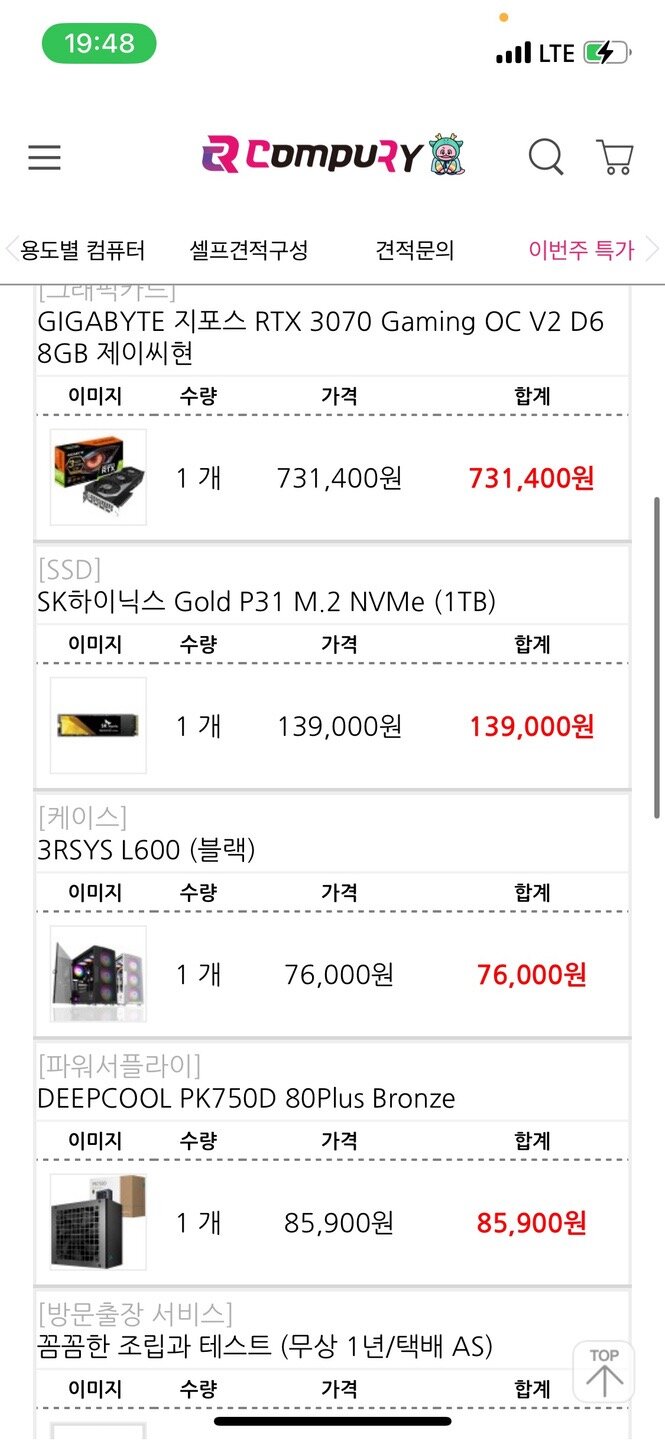Tap the right arrow in category tabs
The width and height of the screenshot is (665, 1440).
[x=652, y=249]
